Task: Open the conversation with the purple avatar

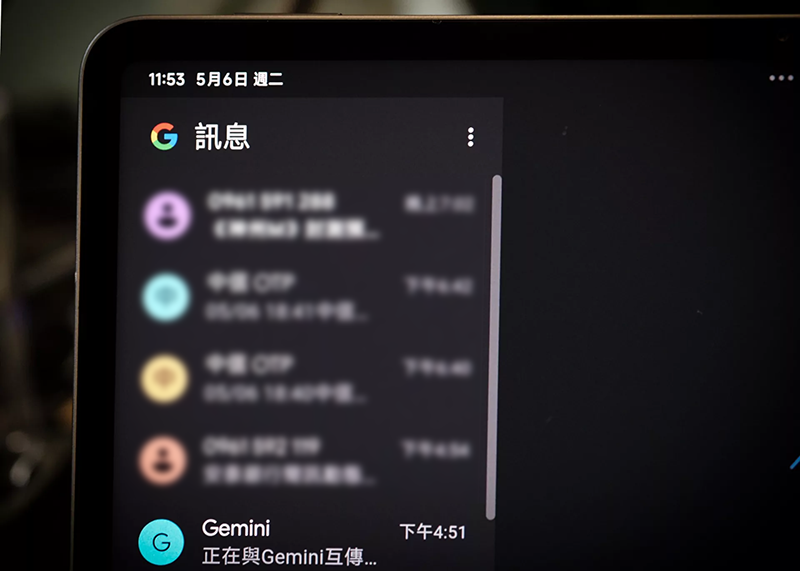Action: click(x=300, y=215)
